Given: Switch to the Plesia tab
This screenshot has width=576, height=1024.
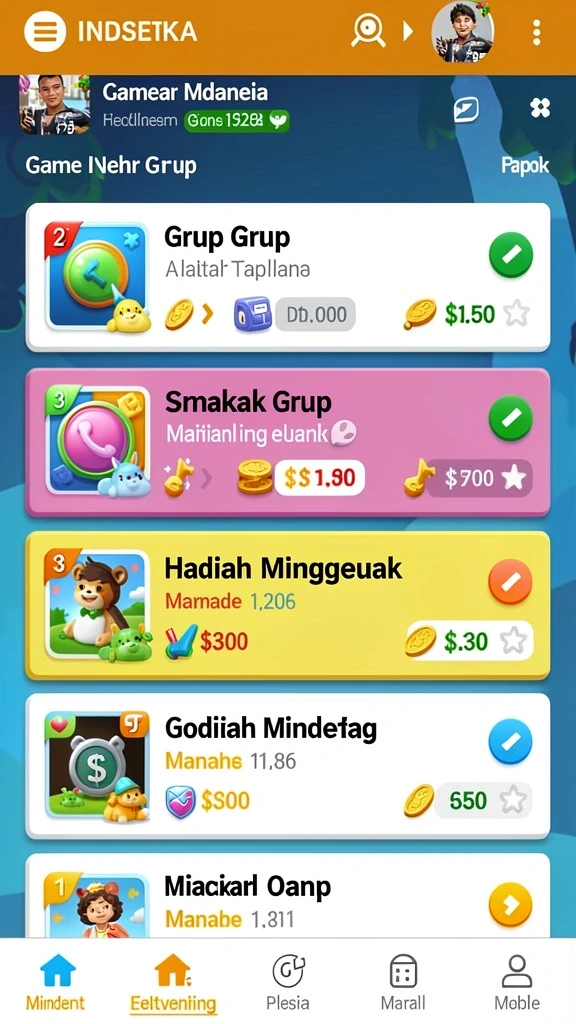Looking at the screenshot, I should [x=288, y=982].
